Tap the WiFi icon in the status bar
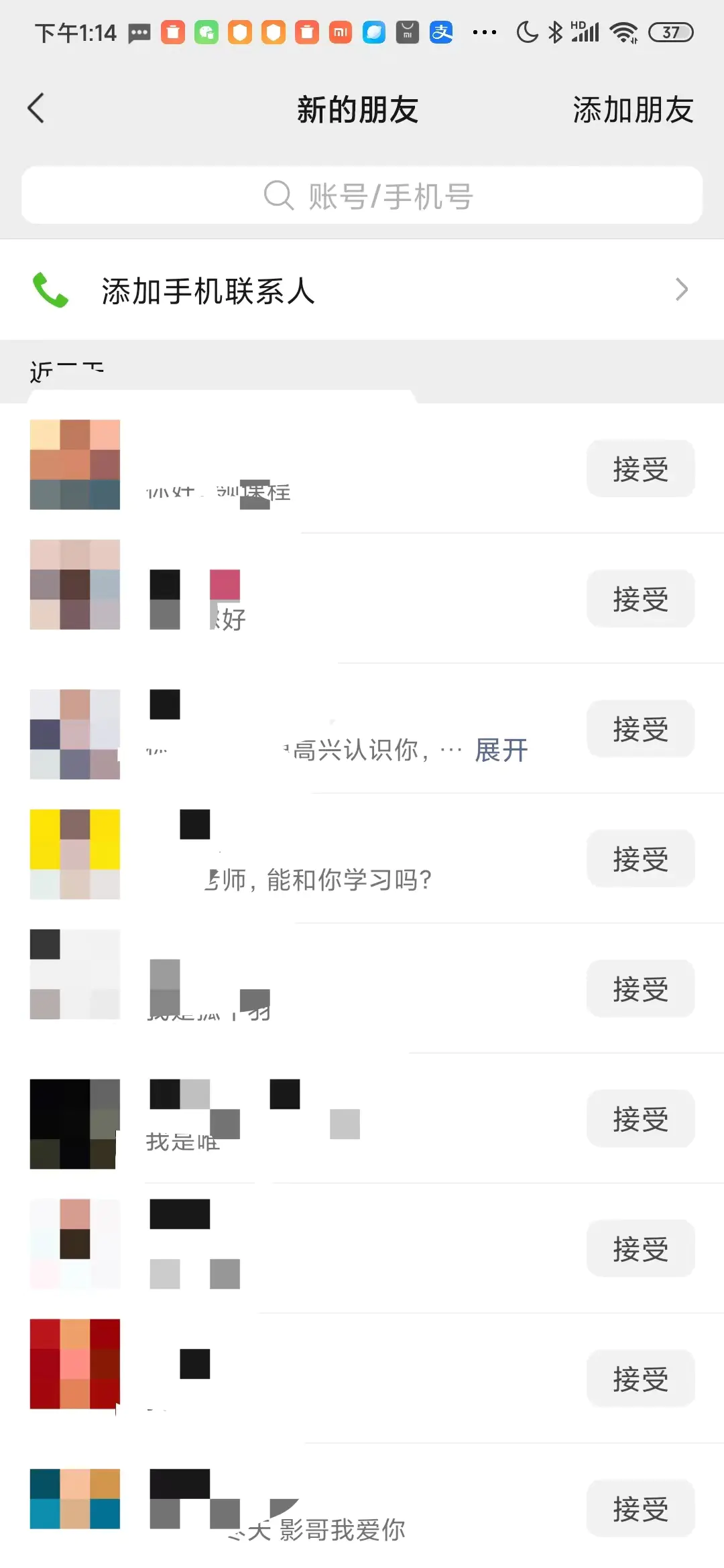This screenshot has width=724, height=1568. (624, 31)
